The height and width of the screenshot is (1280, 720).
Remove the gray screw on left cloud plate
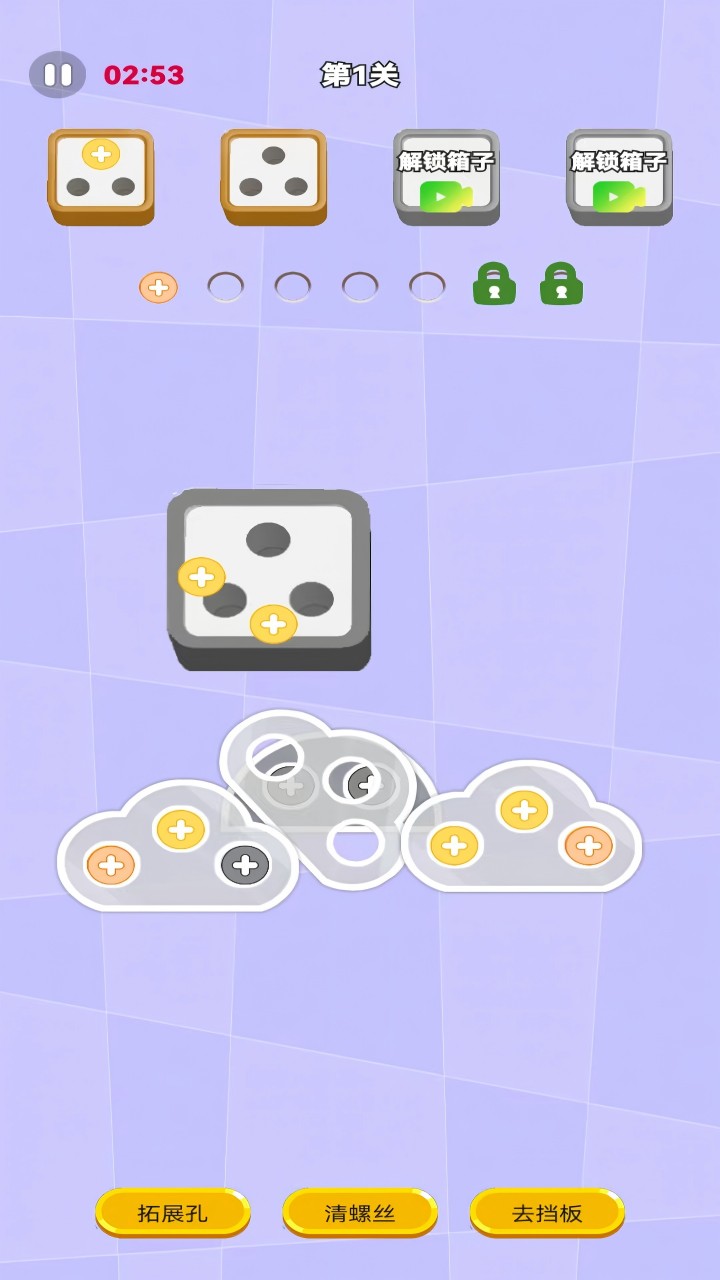pyautogui.click(x=245, y=863)
